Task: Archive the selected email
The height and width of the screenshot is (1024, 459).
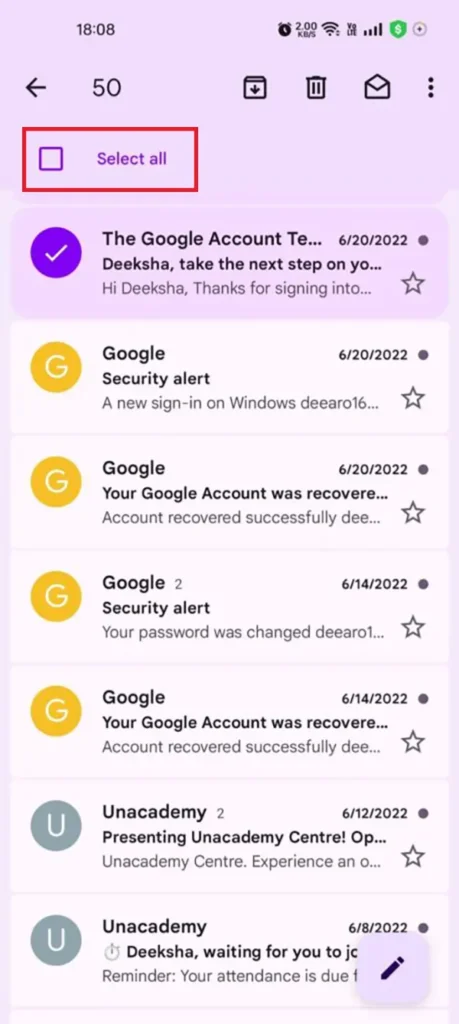Action: [x=255, y=88]
